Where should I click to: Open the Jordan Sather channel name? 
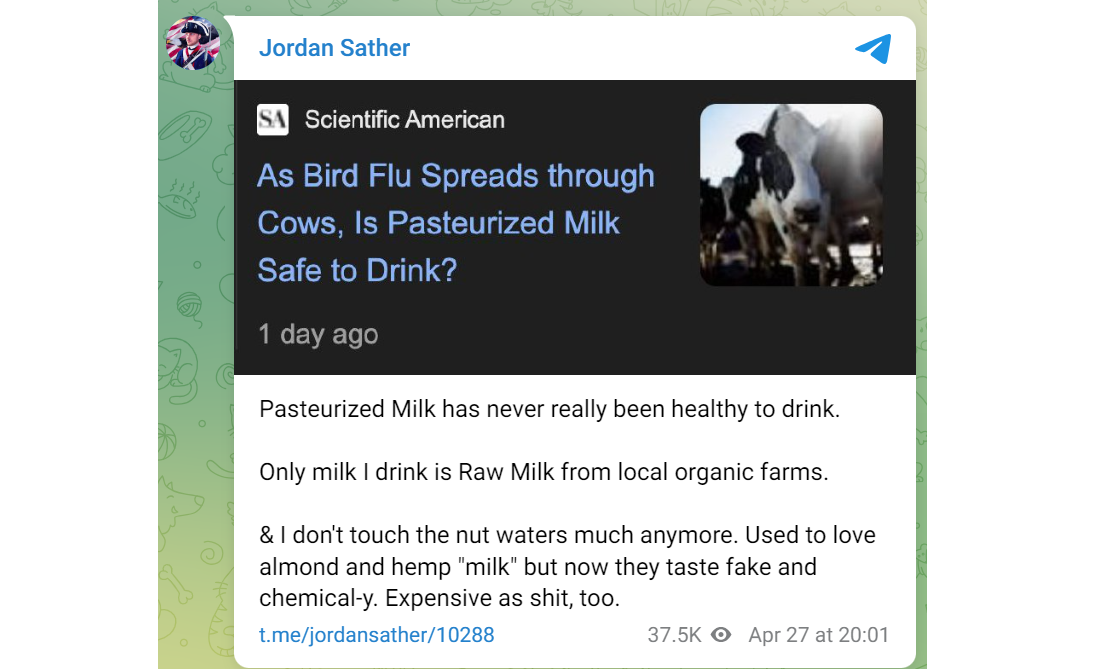pos(334,48)
